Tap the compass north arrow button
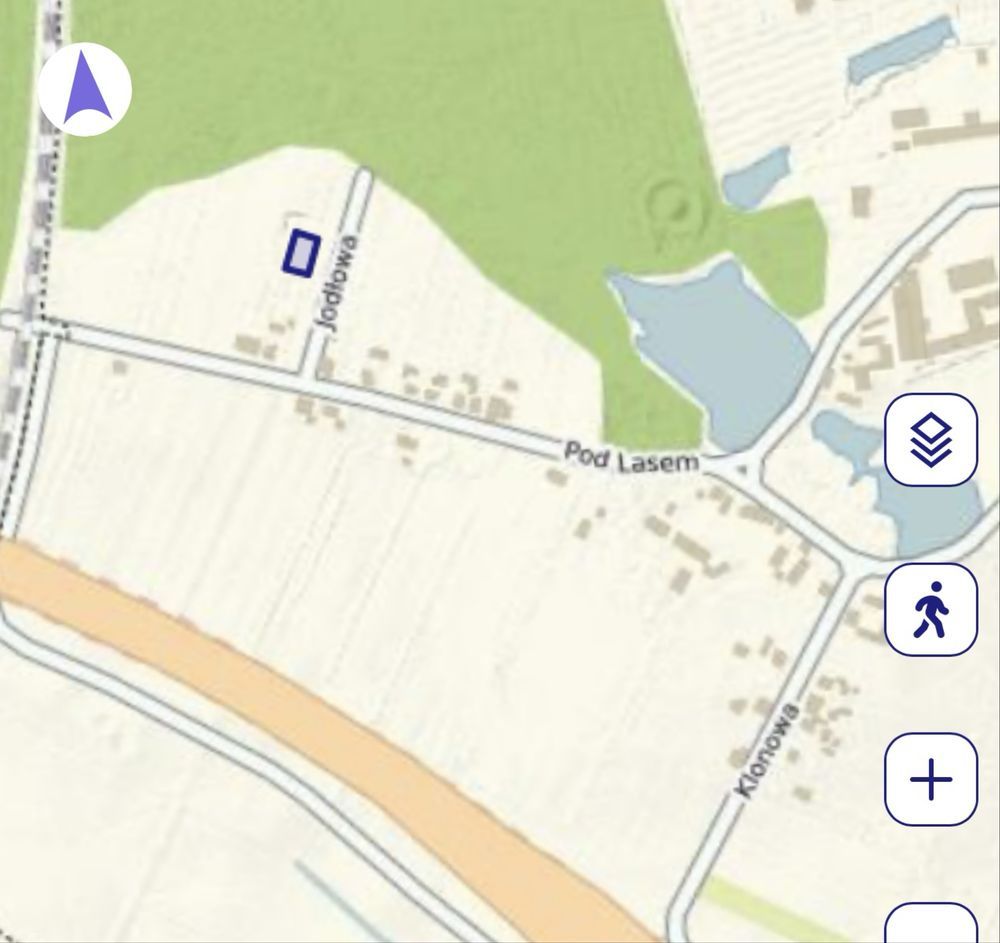 (85, 89)
